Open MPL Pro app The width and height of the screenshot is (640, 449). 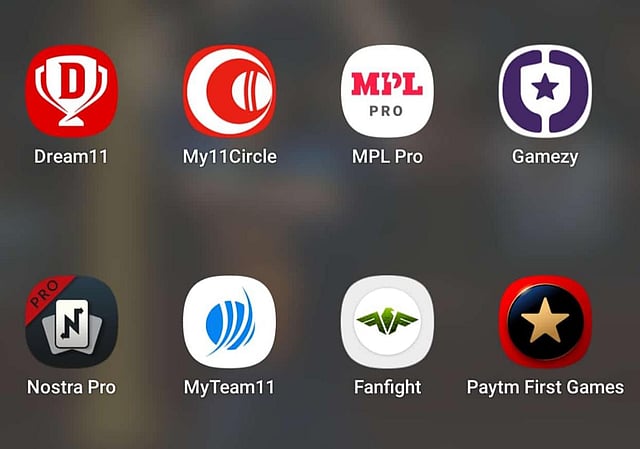(x=387, y=91)
